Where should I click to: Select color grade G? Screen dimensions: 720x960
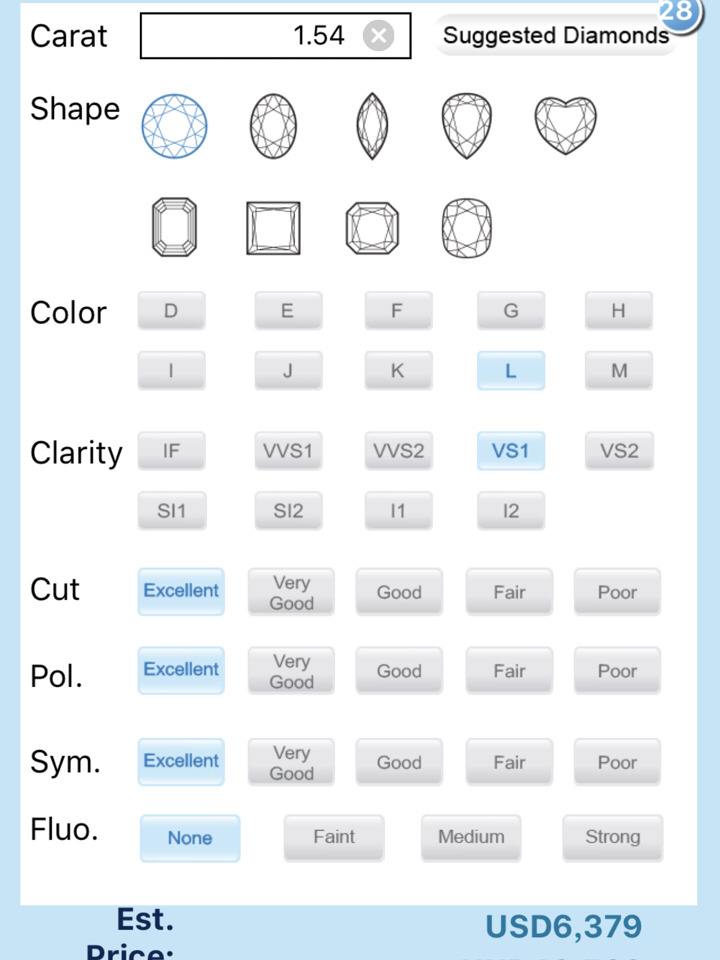[510, 311]
